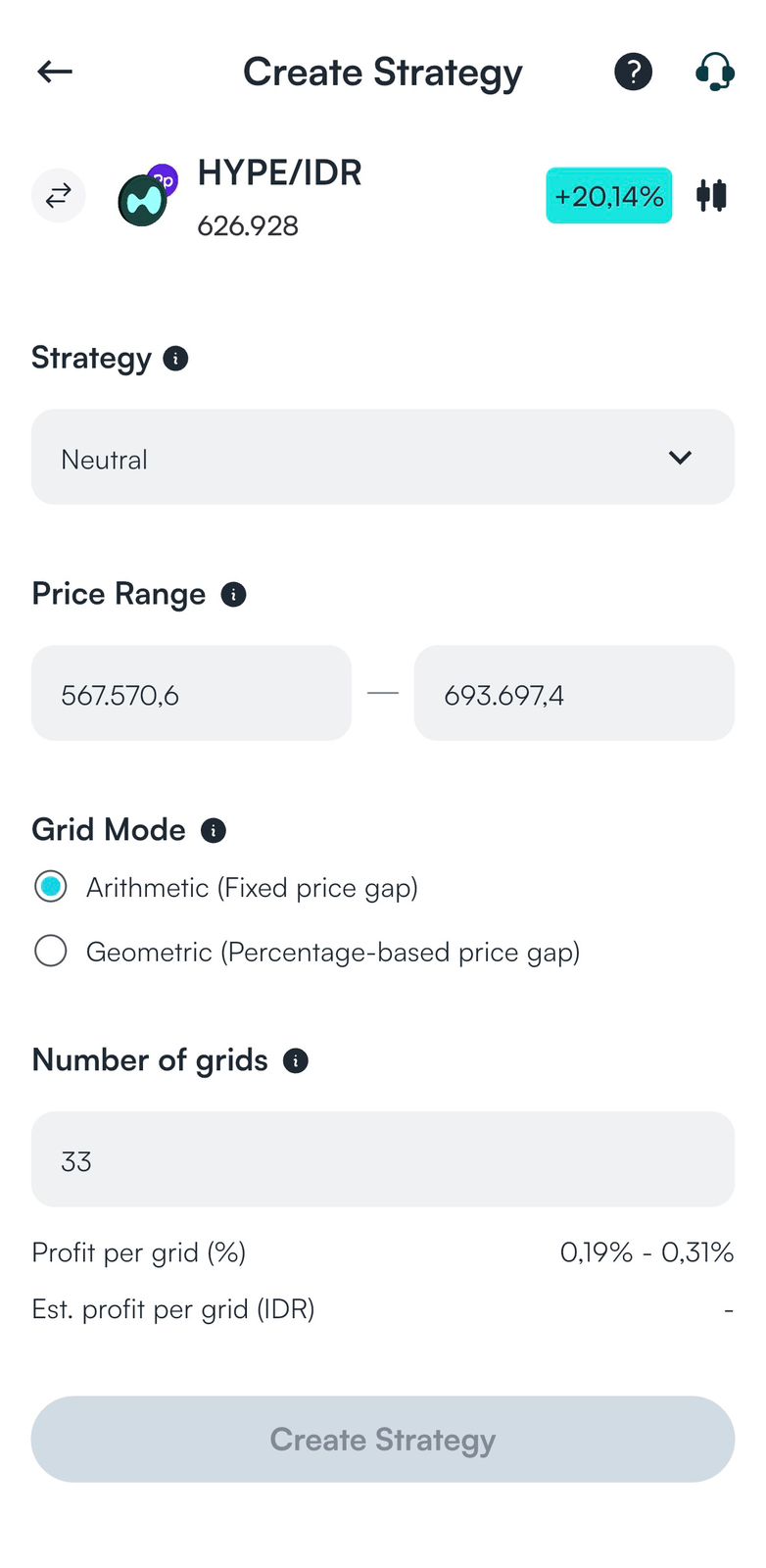
Task: Open the help question mark icon
Action: (633, 72)
